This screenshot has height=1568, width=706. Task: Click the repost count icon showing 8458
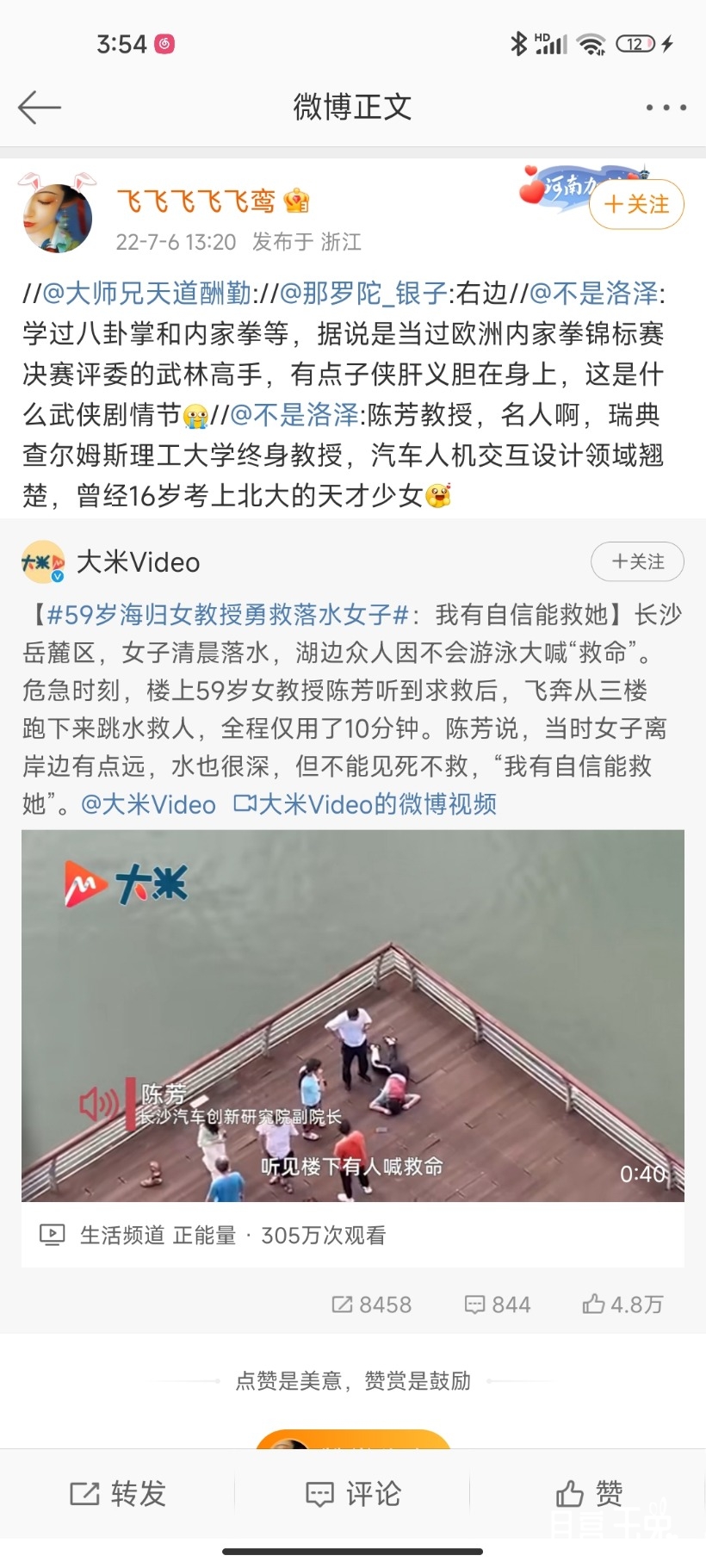point(343,1305)
